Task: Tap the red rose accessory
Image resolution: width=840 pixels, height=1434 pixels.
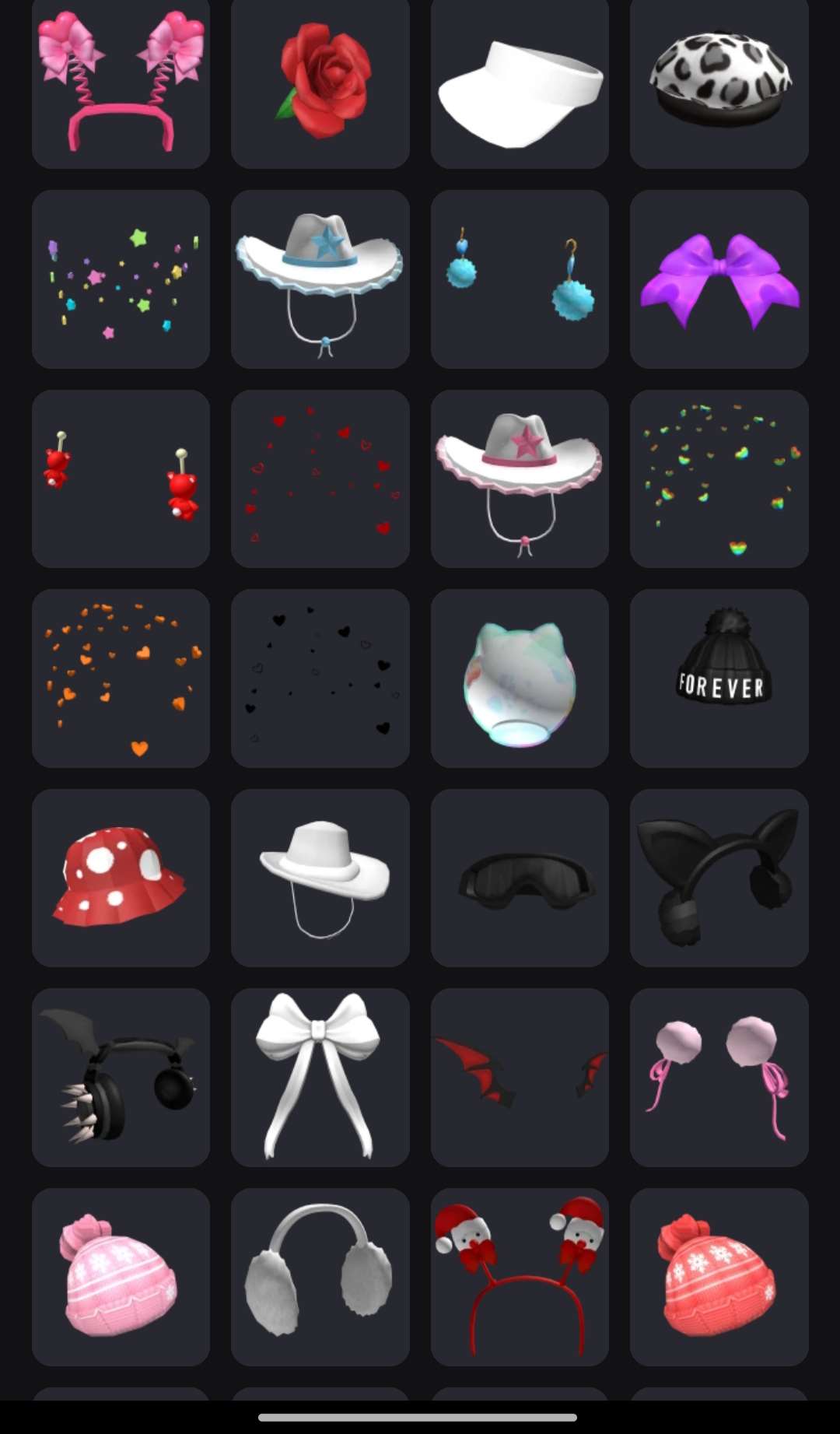Action: click(320, 82)
